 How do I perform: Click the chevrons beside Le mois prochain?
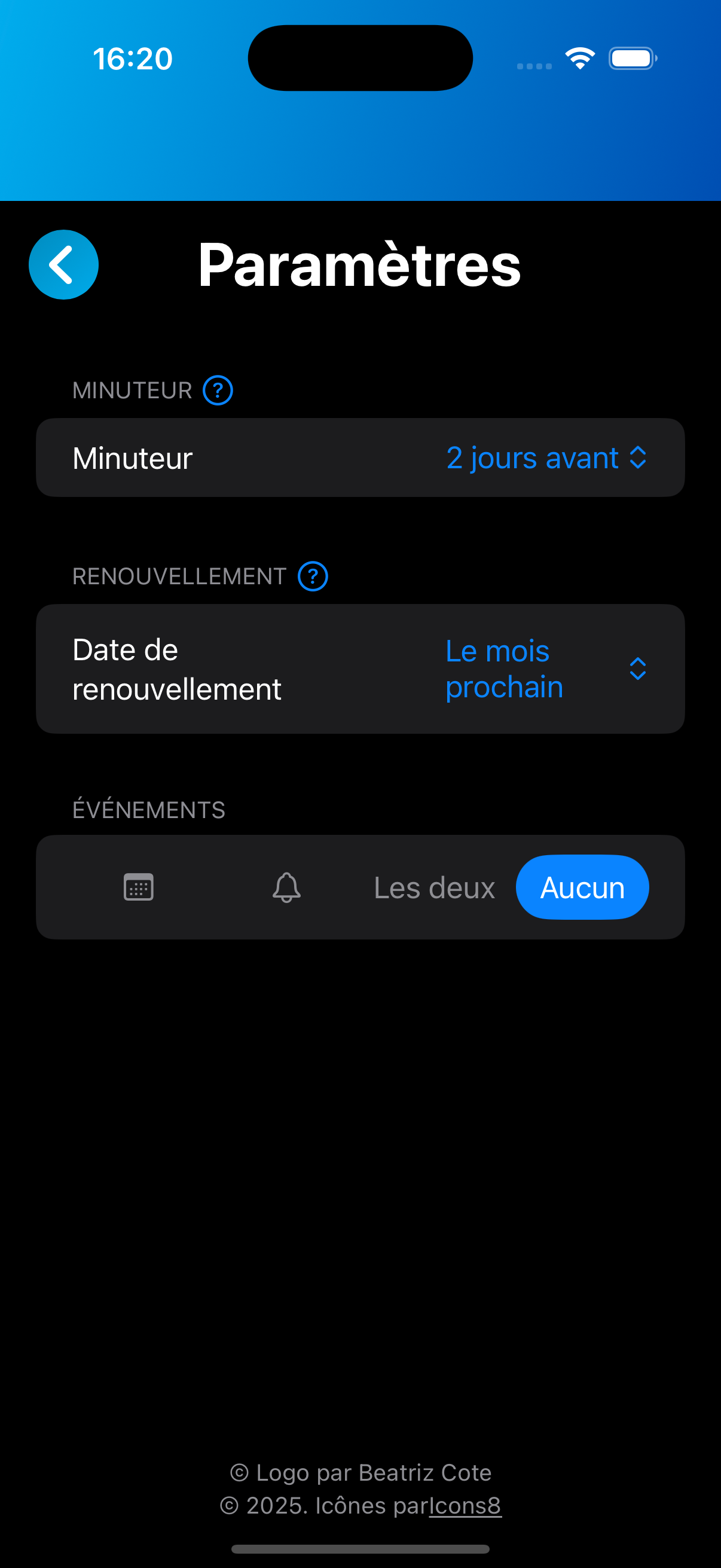click(638, 669)
